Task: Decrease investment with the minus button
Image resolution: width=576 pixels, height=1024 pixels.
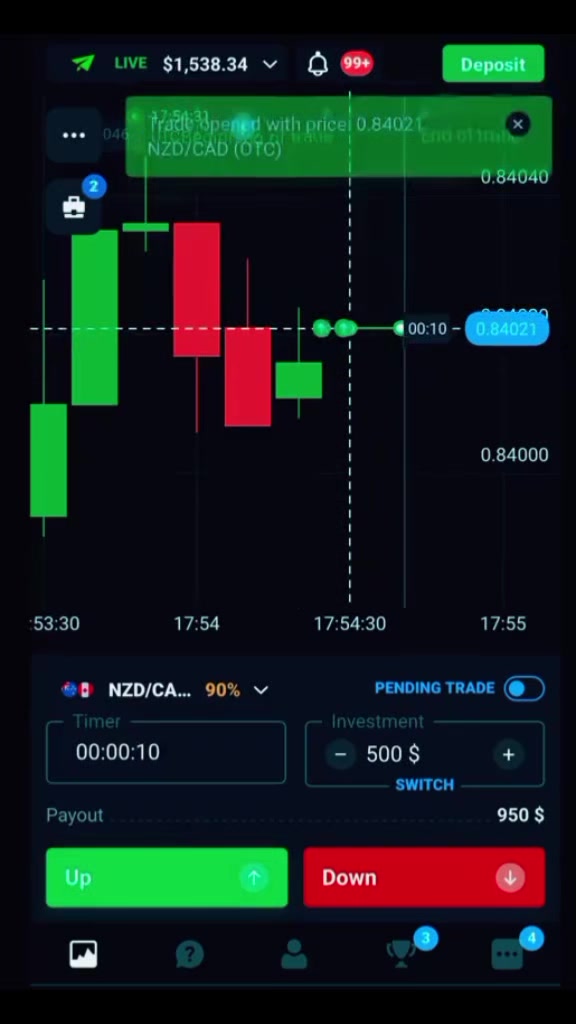Action: pos(340,754)
